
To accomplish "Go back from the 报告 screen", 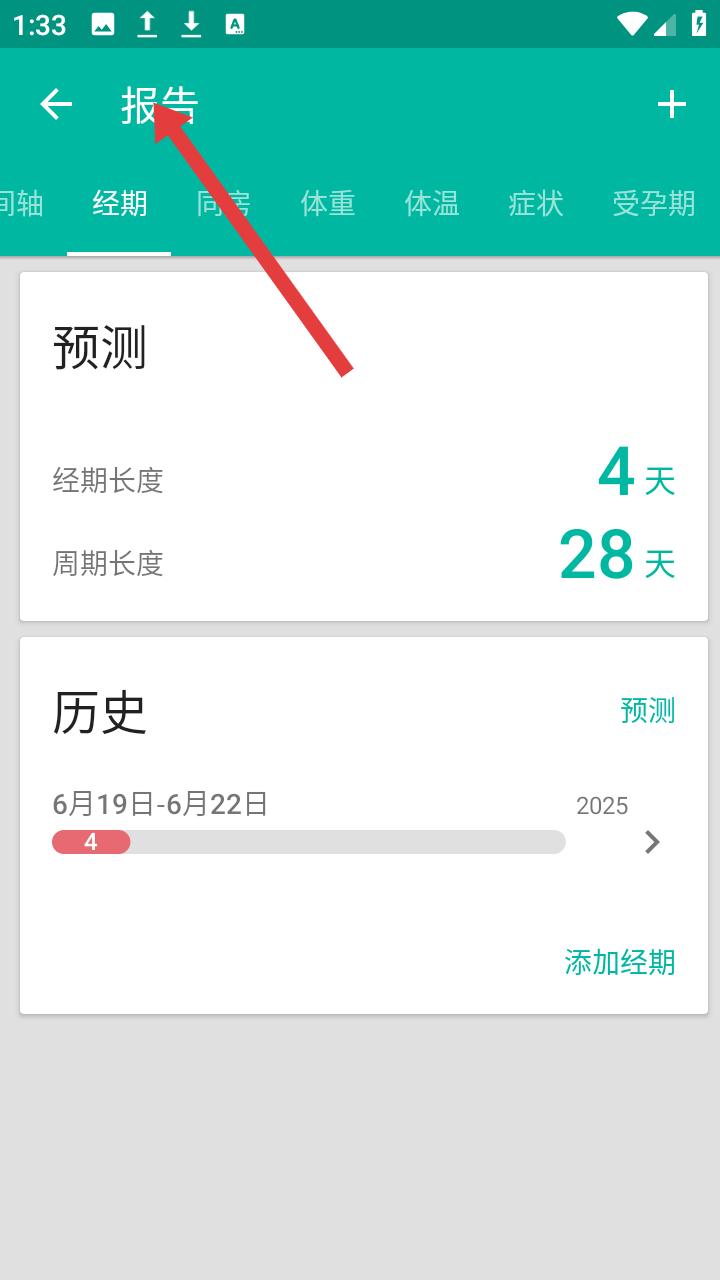I will point(56,105).
